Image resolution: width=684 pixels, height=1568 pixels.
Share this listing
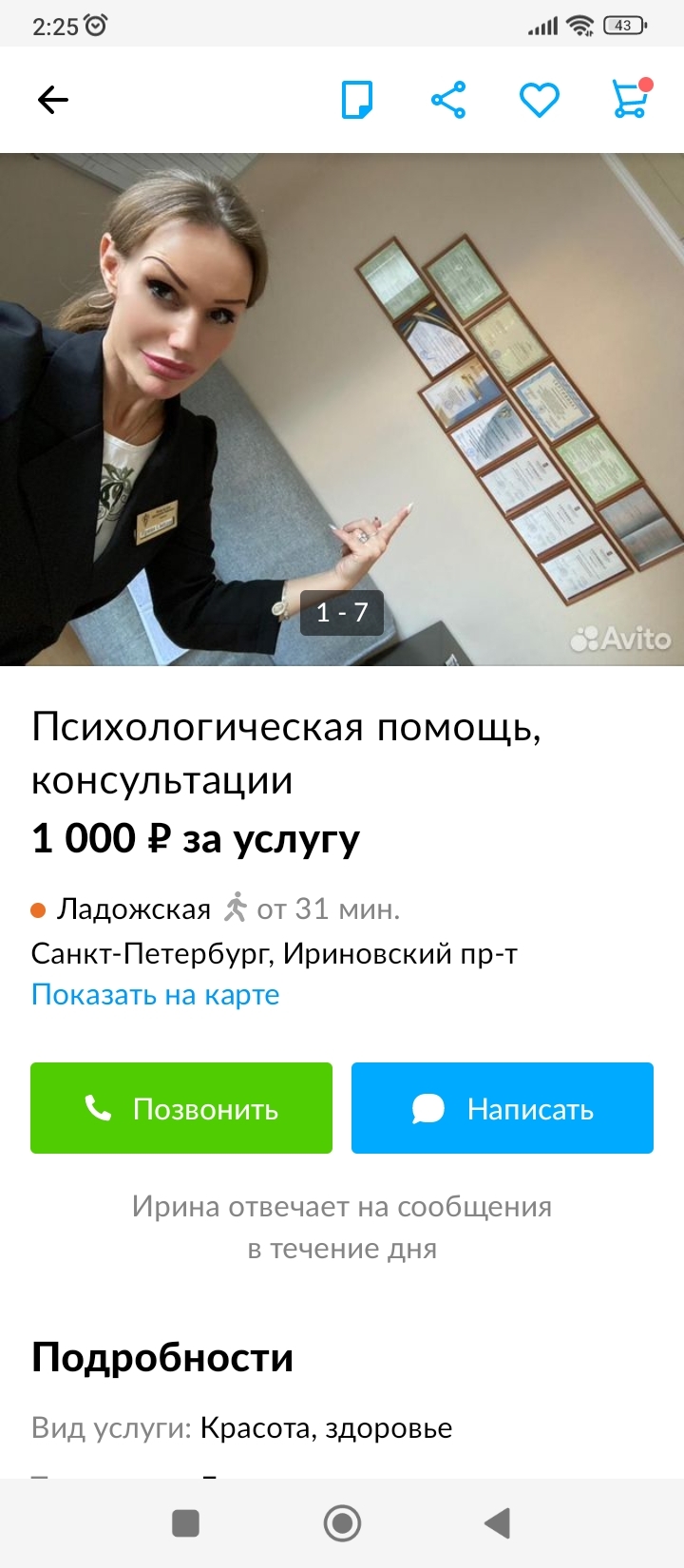[x=448, y=100]
